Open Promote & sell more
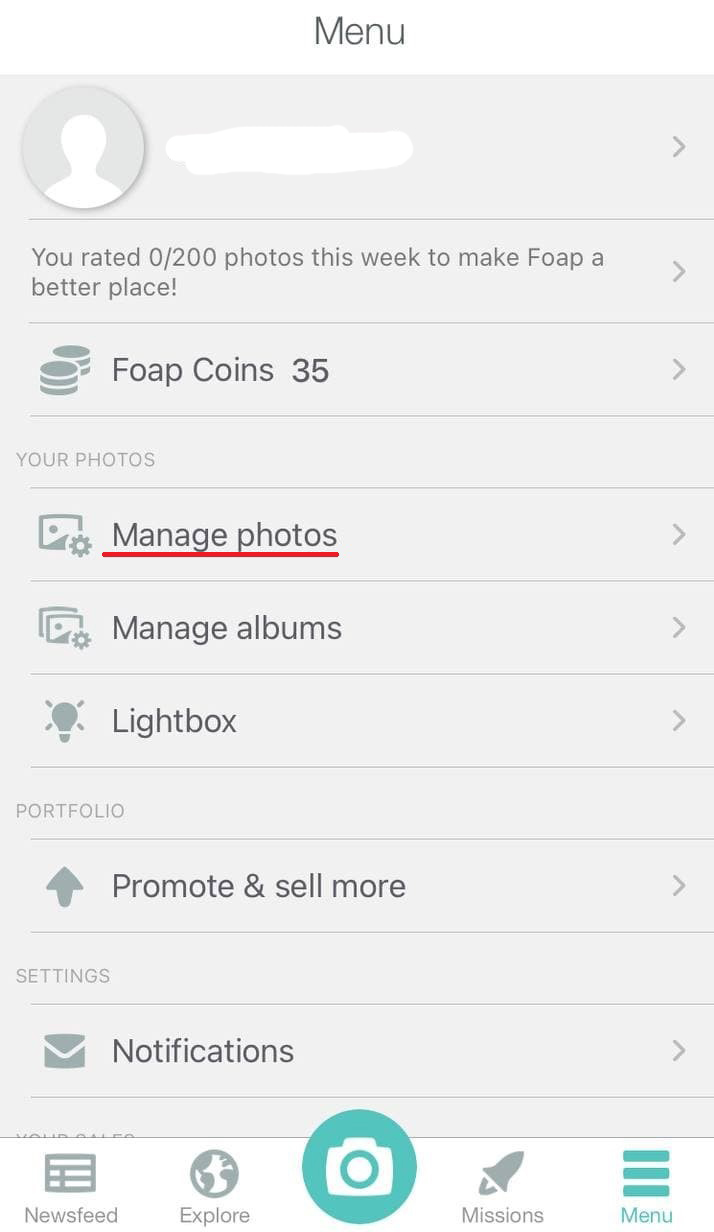The width and height of the screenshot is (714, 1232). pyautogui.click(x=357, y=886)
